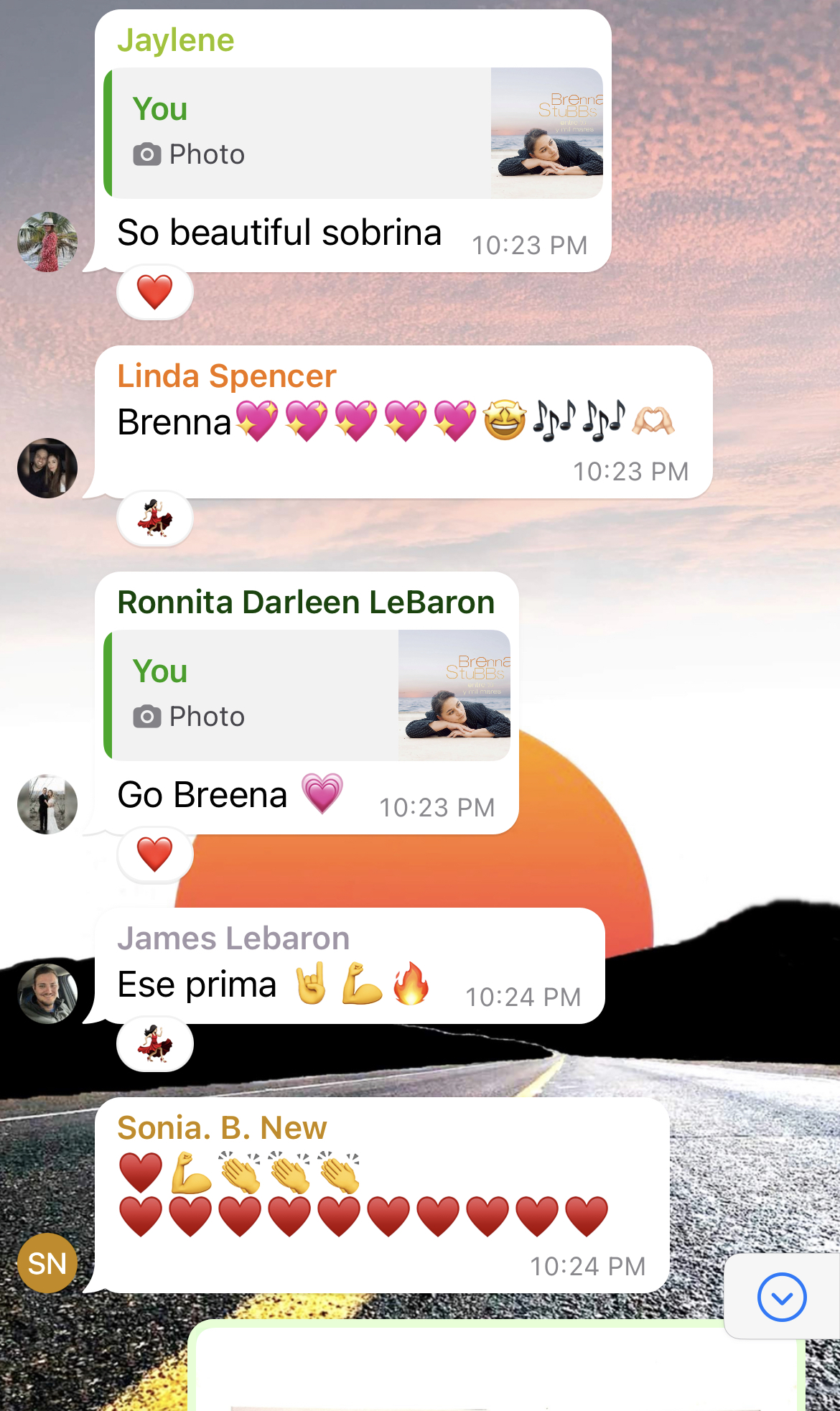Tap the heart reaction under Ronnita's message
The width and height of the screenshot is (840, 1411).
pos(155,854)
